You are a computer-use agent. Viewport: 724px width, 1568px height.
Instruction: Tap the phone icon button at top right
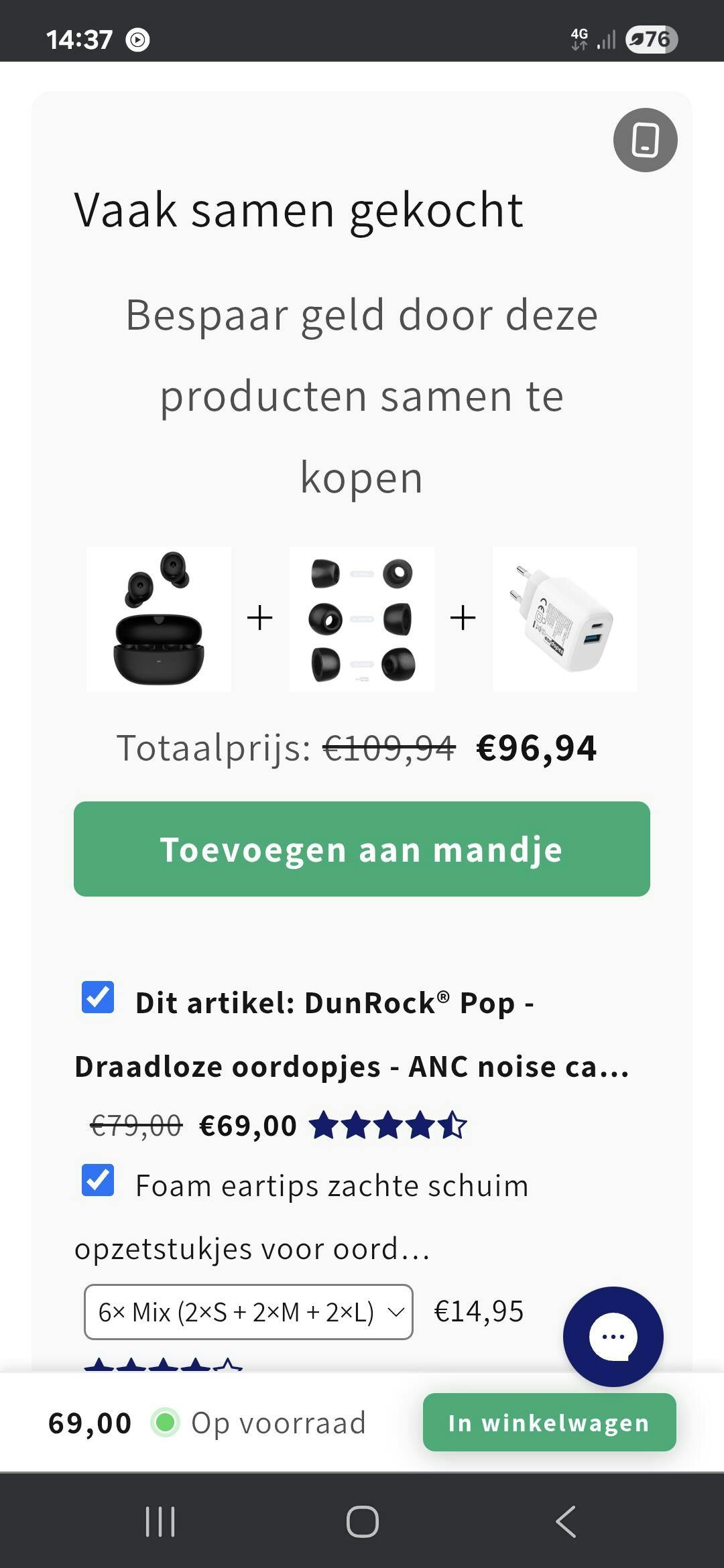tap(645, 140)
